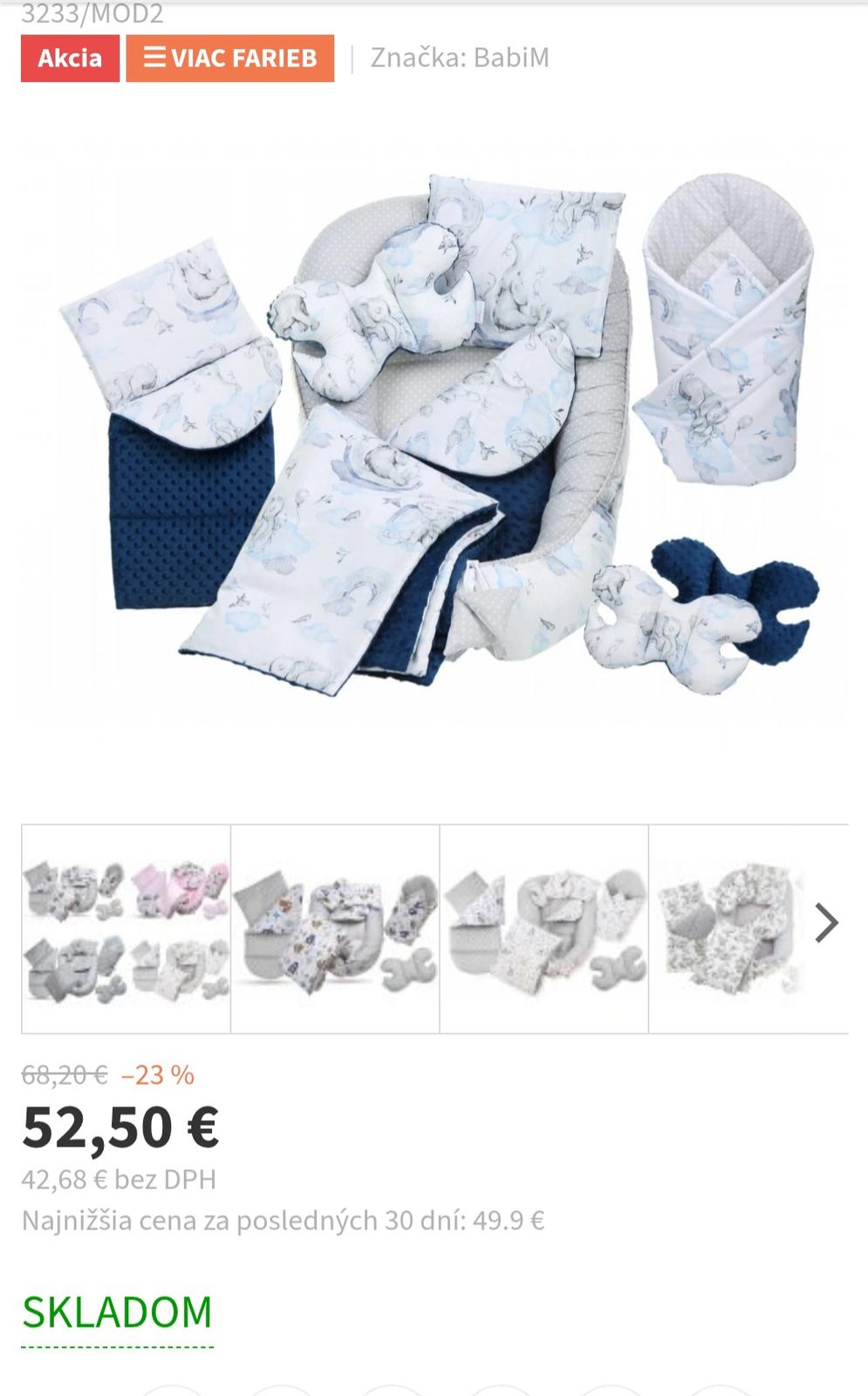Select the second thumbnail with the owl pattern

(x=335, y=929)
